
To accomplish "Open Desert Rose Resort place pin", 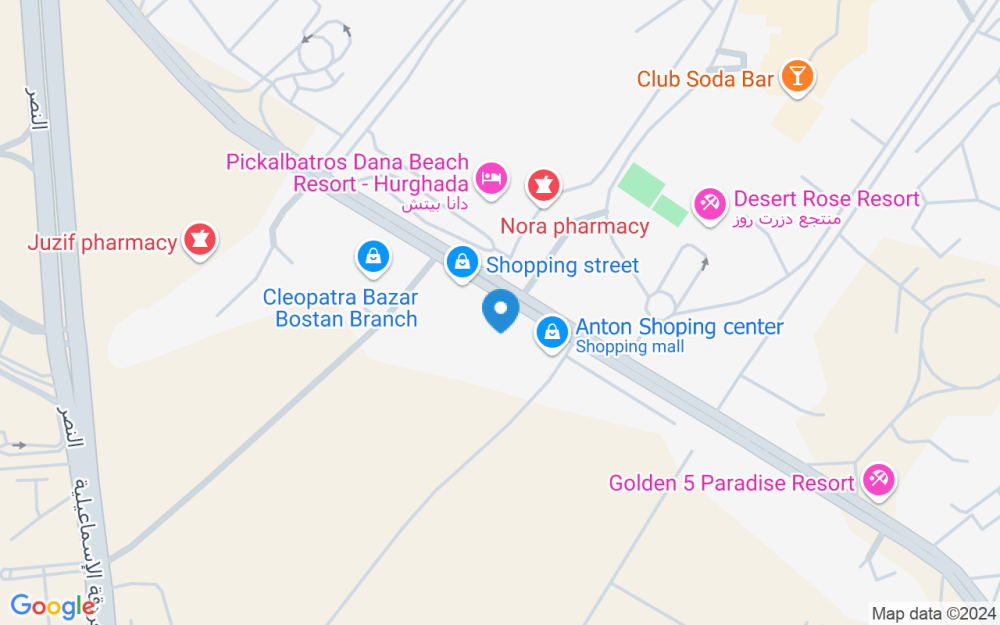I will coord(710,203).
